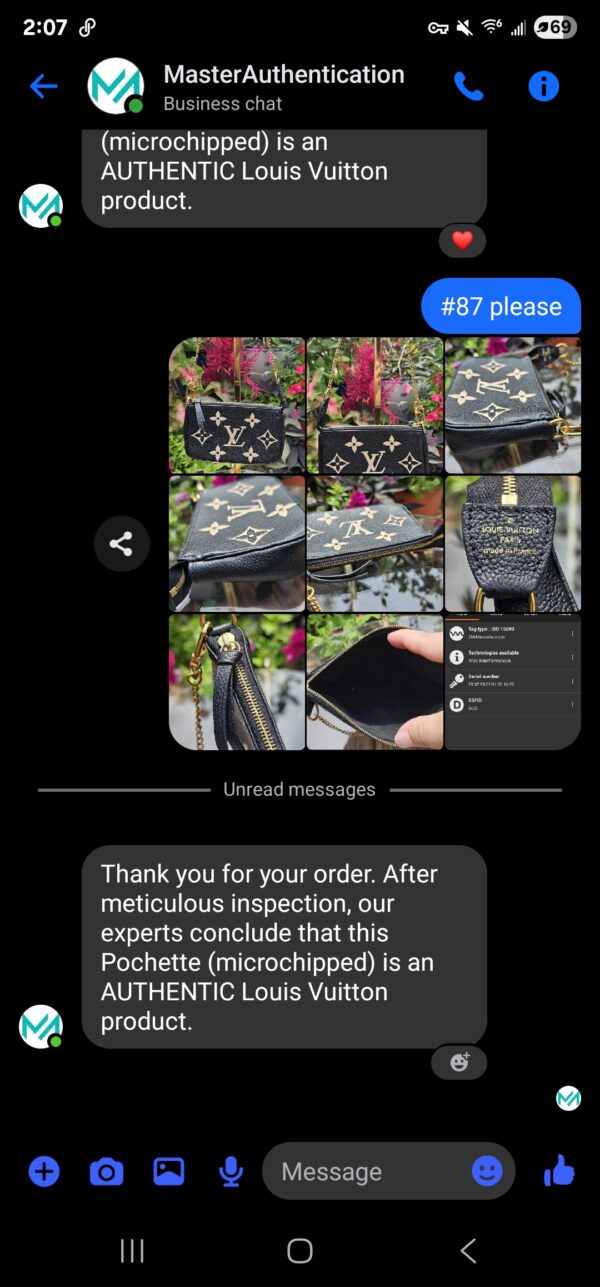The width and height of the screenshot is (600, 1287).
Task: Go back to the chat list
Action: tap(43, 87)
